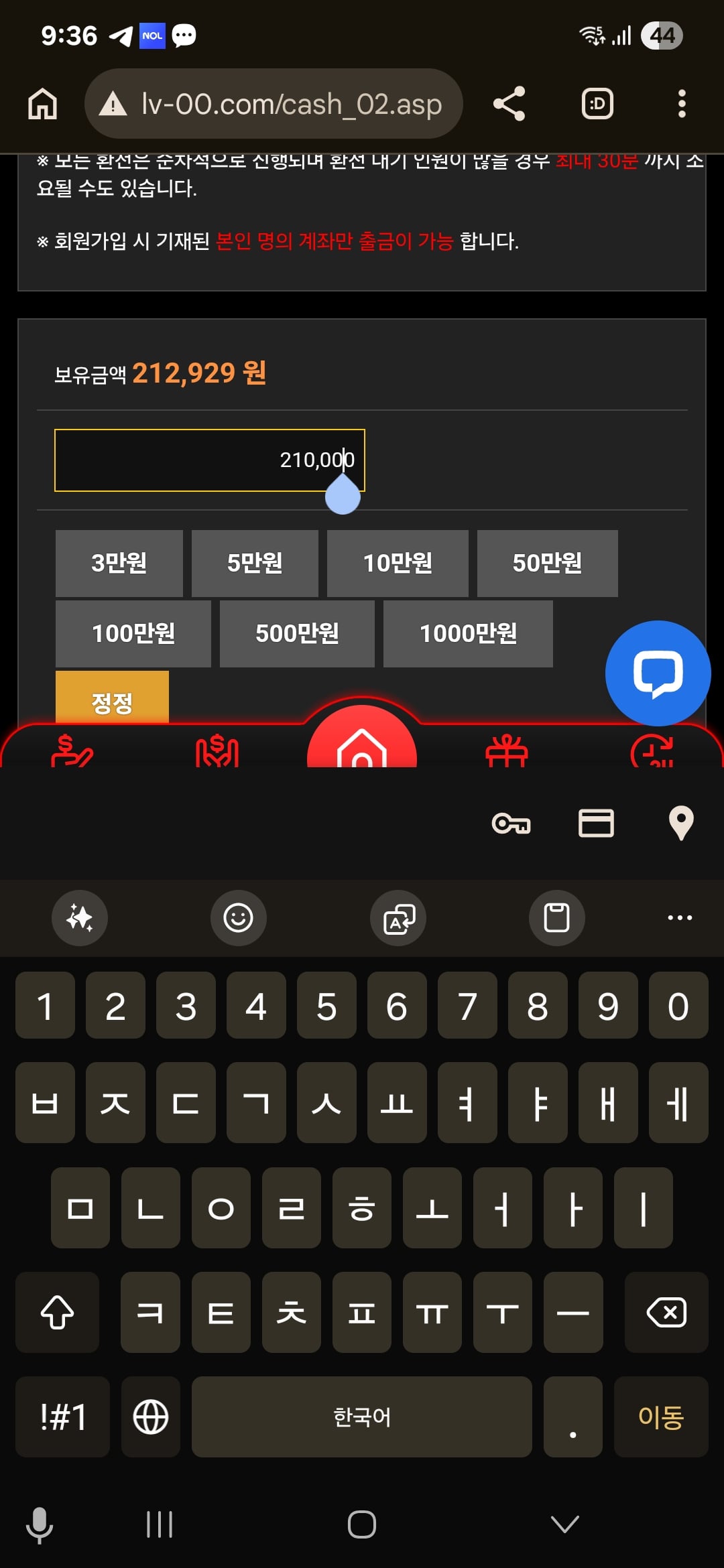
Task: Open the browser tab switcher
Action: pyautogui.click(x=597, y=104)
